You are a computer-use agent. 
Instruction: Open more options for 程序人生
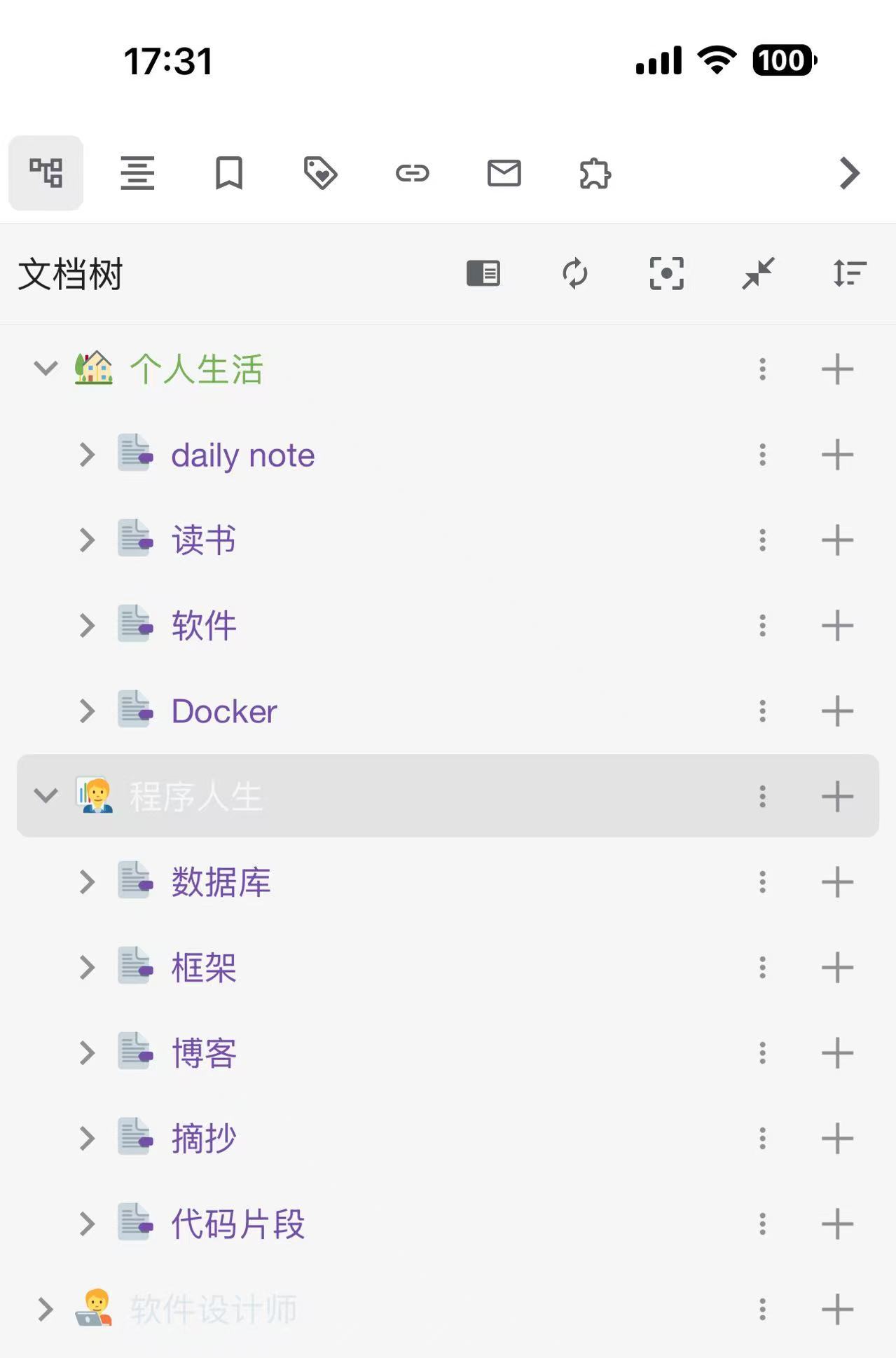pos(761,797)
